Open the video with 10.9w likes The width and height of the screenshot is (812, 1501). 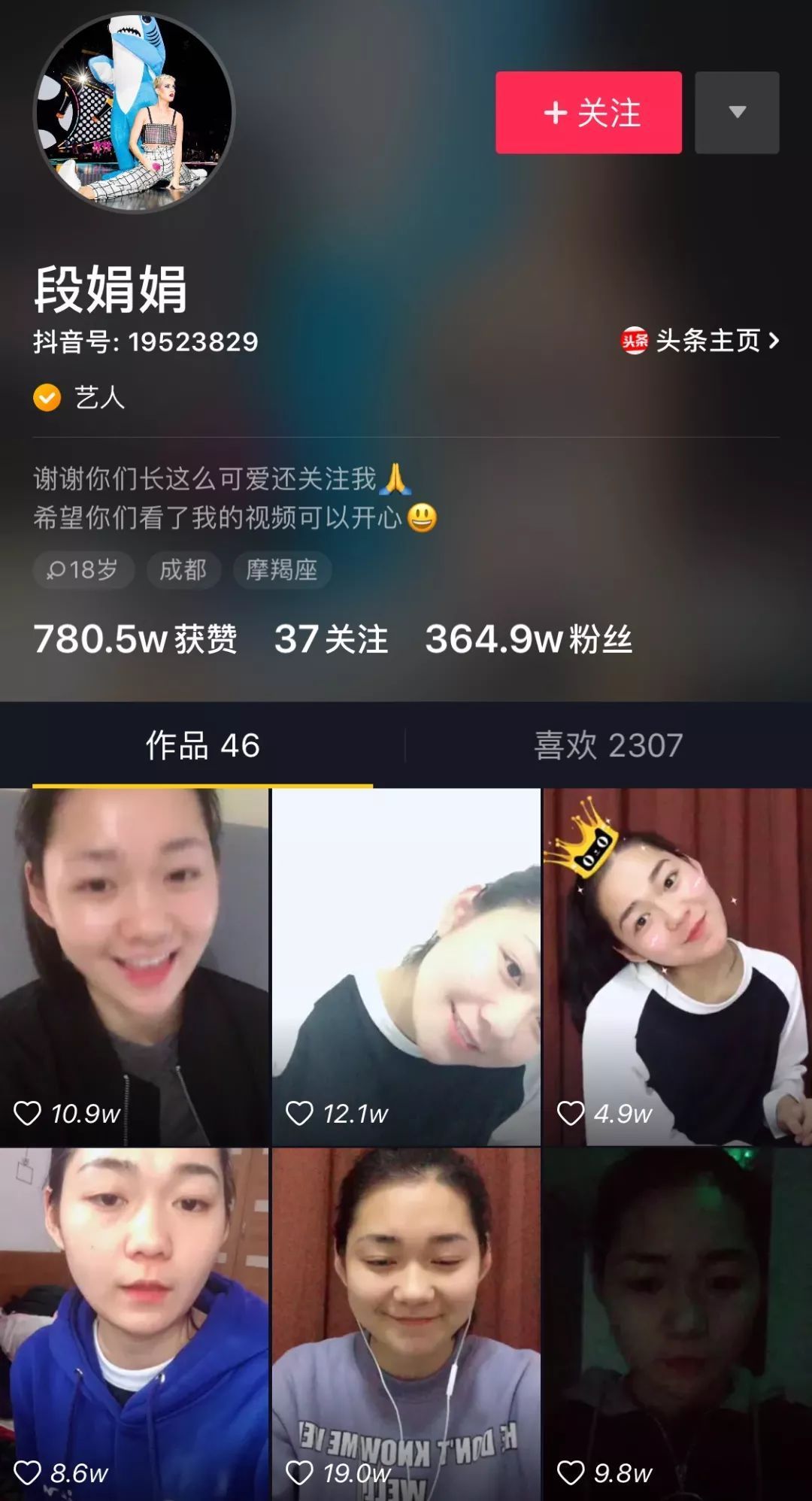click(134, 966)
